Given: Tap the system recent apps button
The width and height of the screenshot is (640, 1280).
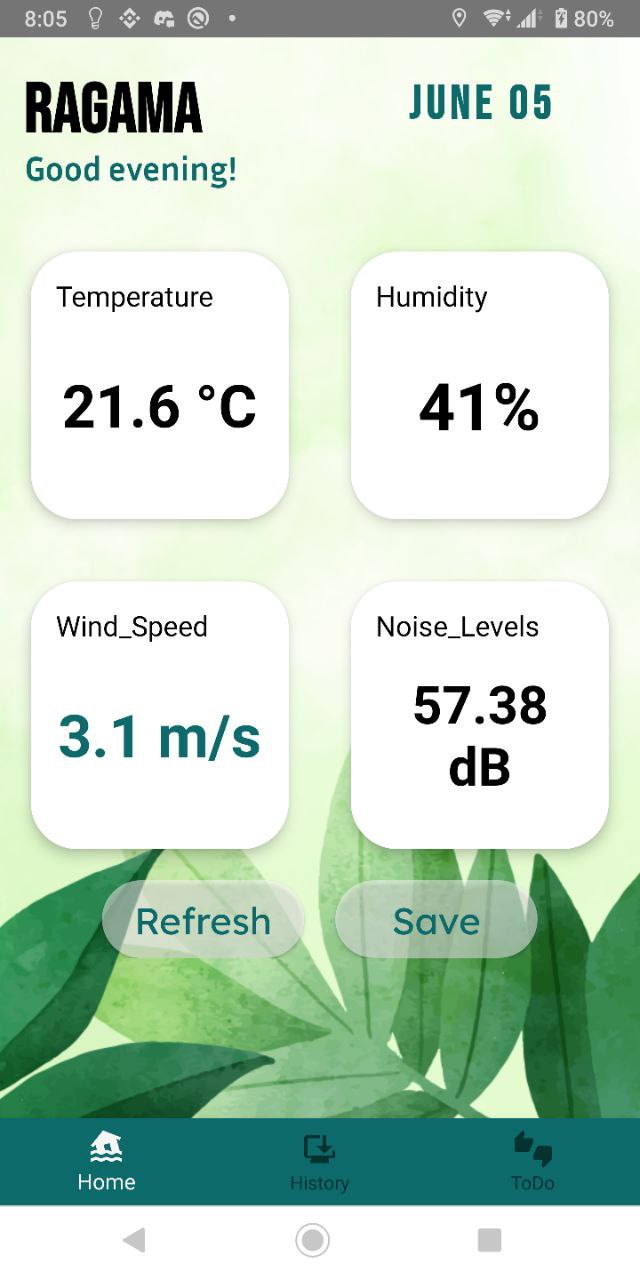Looking at the screenshot, I should [489, 1241].
